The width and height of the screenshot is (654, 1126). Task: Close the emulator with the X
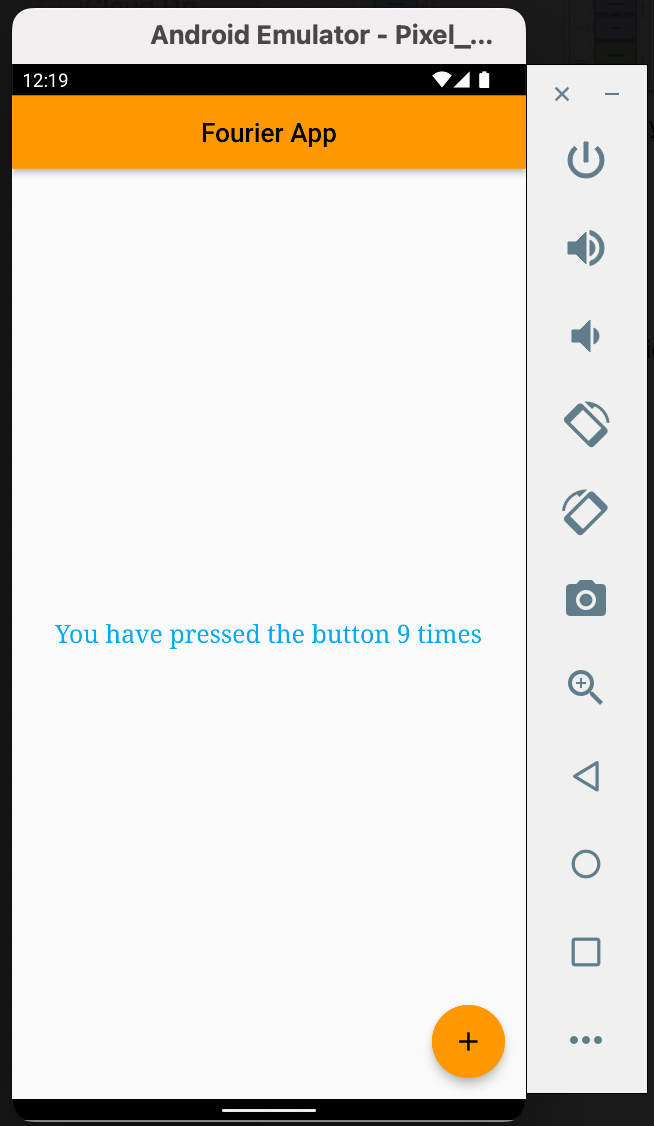pos(562,94)
